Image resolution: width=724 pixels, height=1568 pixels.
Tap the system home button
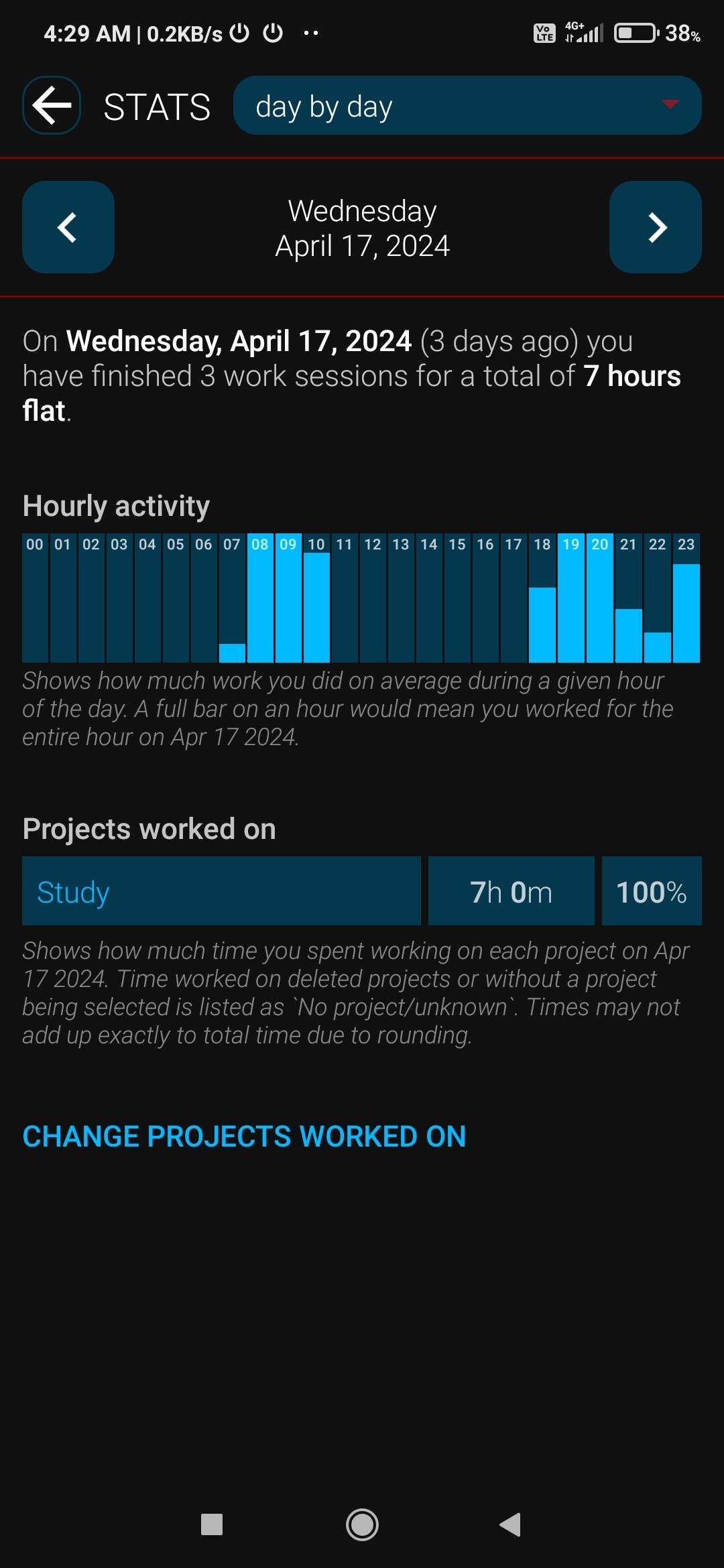pos(362,1524)
